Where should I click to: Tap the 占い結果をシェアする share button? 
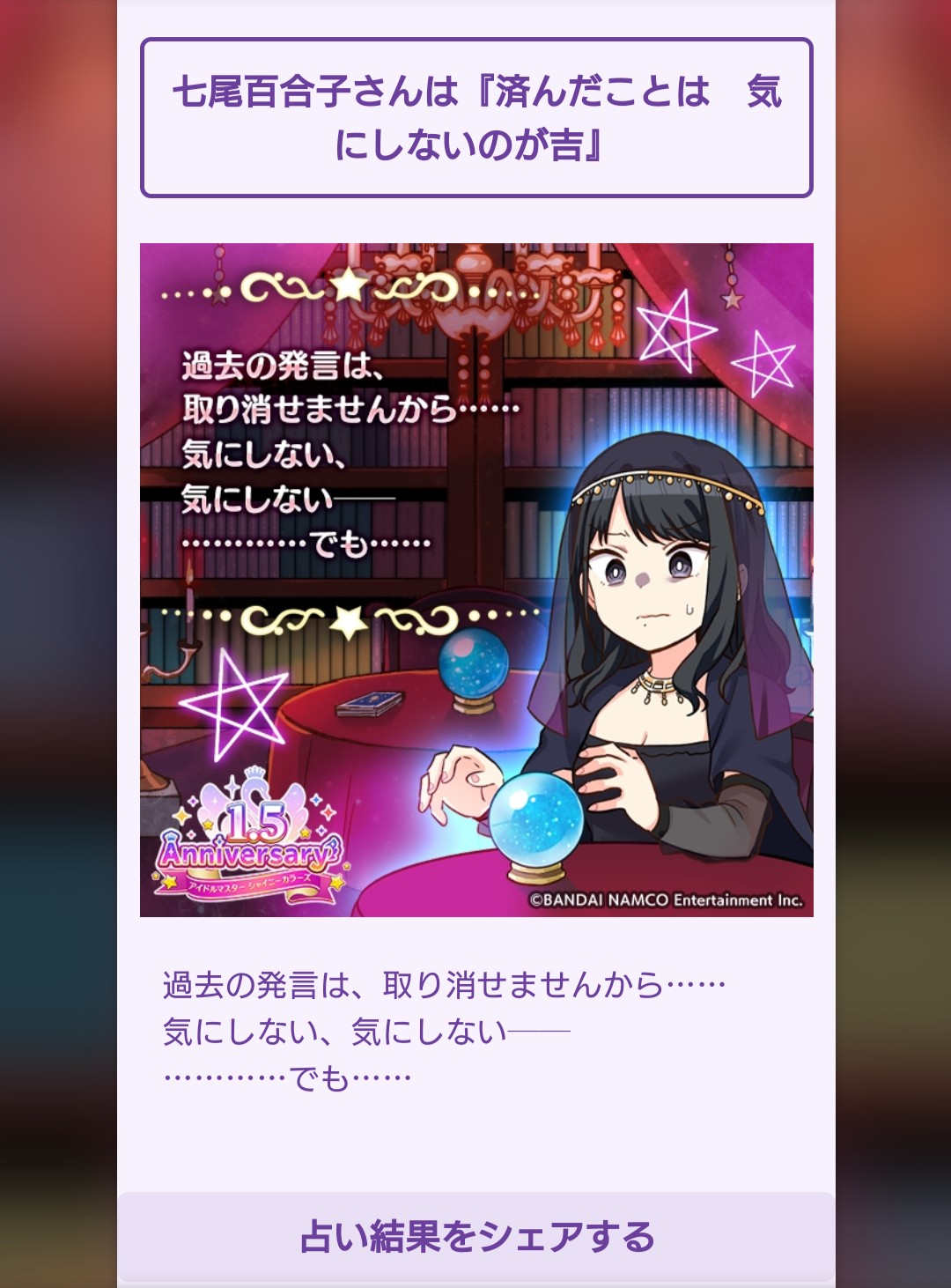coord(476,1236)
